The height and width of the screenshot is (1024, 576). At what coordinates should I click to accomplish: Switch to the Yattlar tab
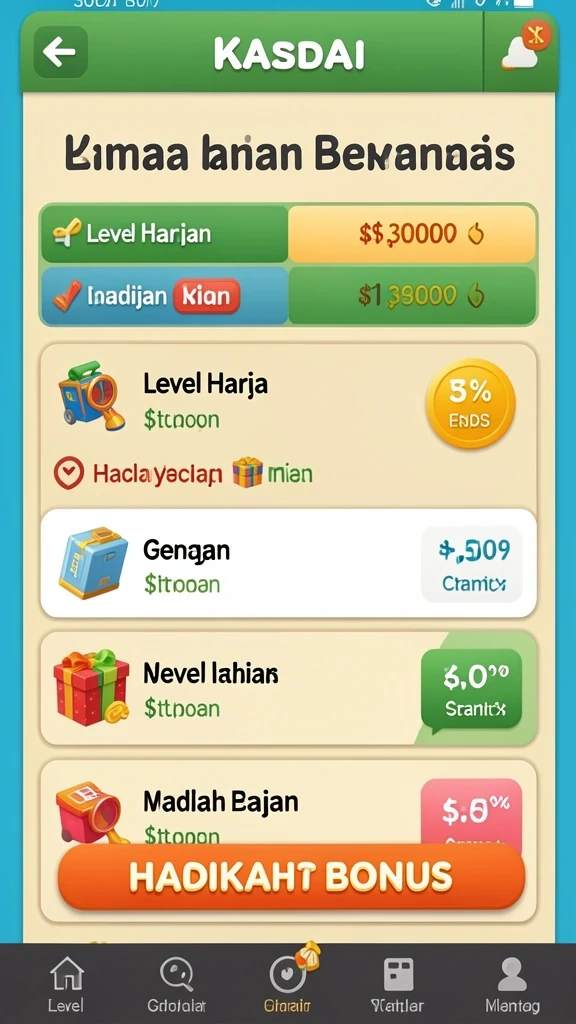click(x=398, y=984)
